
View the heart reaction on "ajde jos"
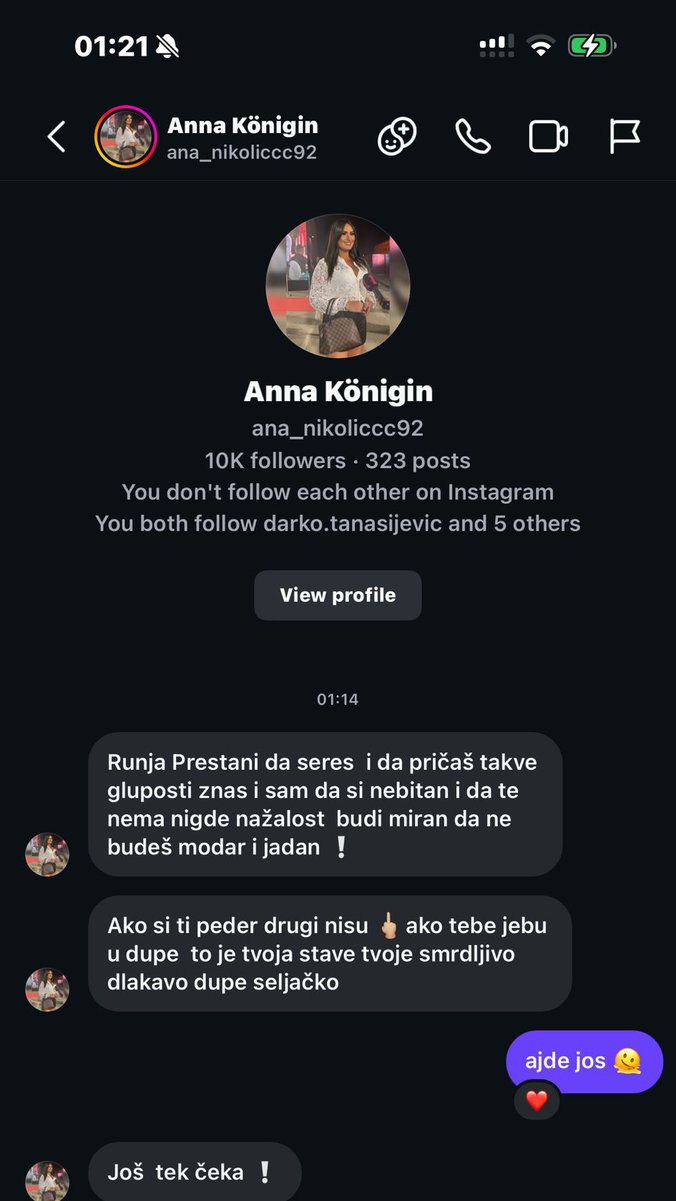537,1101
